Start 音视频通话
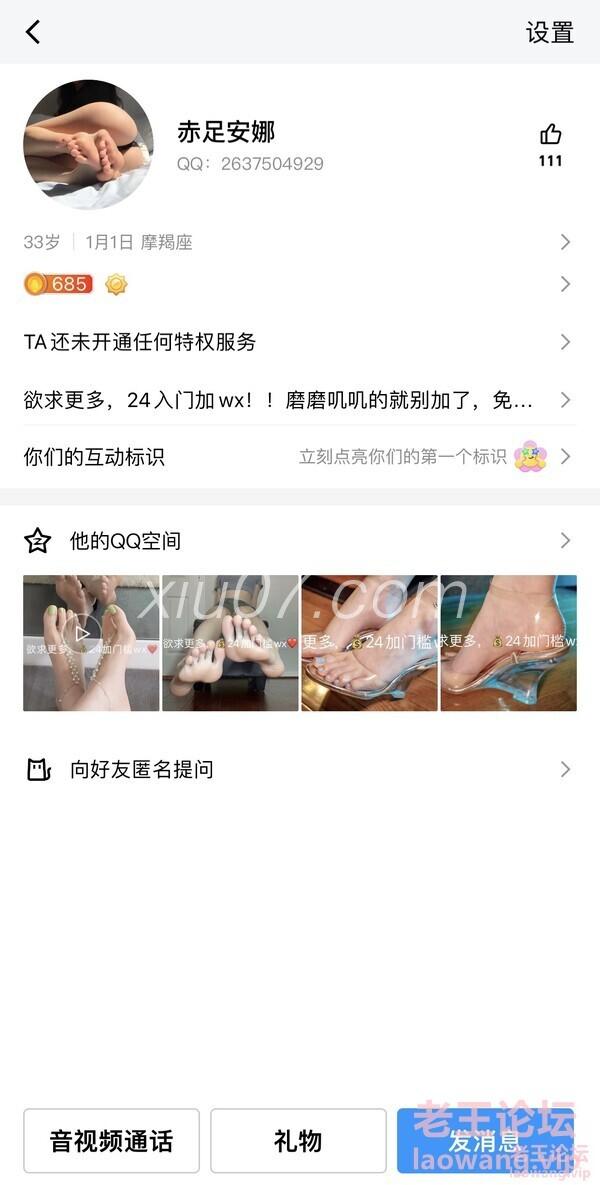Image resolution: width=600 pixels, height=1185 pixels. pos(111,1141)
